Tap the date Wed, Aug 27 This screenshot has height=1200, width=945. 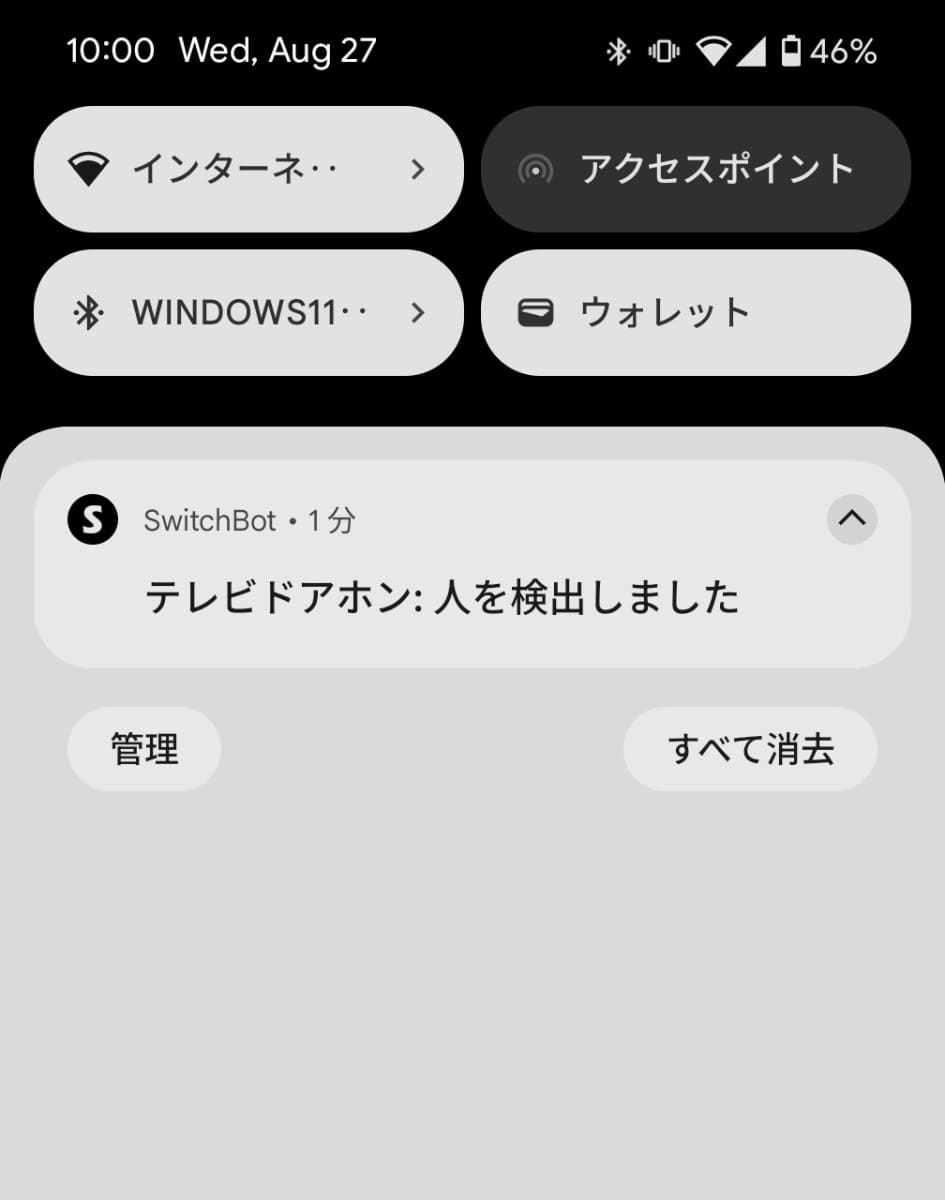tap(278, 50)
